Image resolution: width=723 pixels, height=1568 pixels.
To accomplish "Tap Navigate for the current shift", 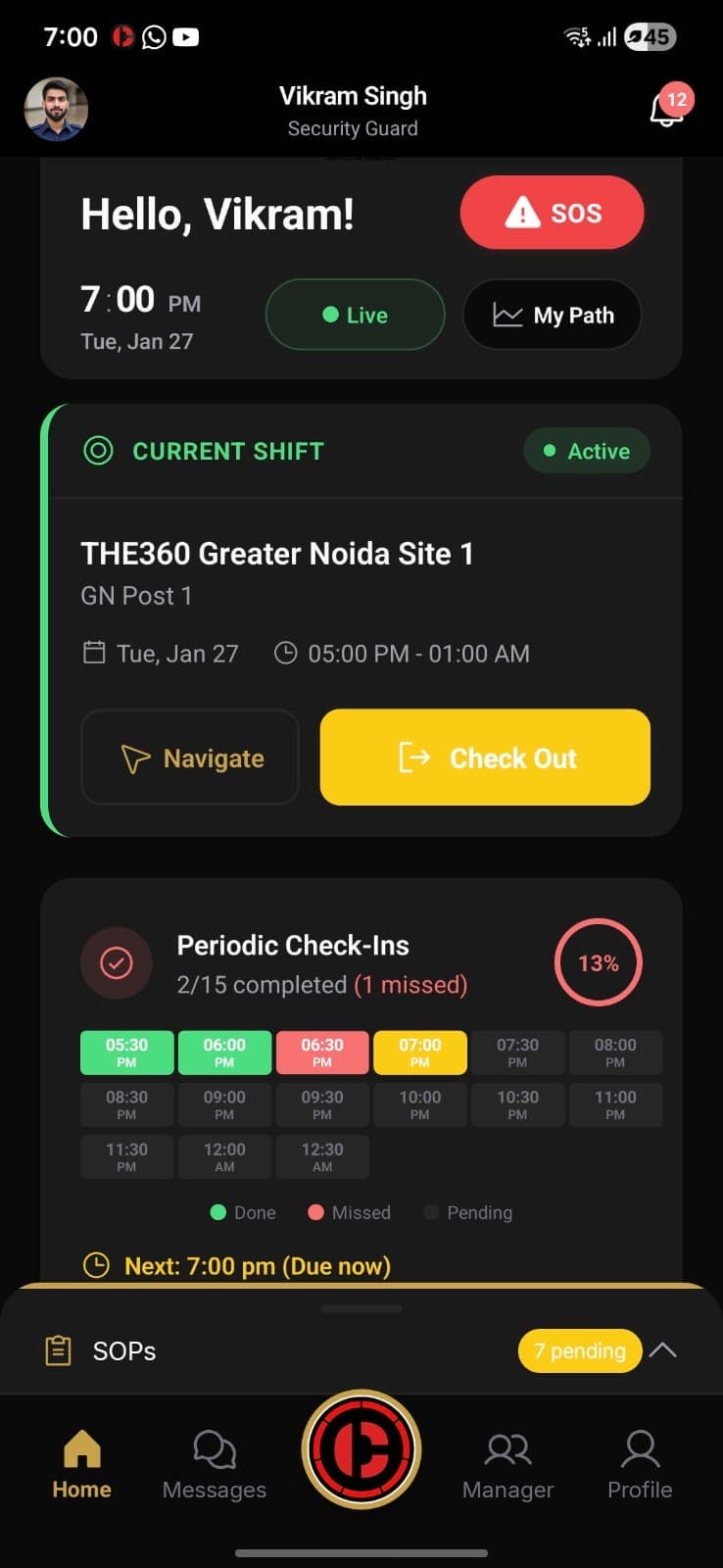I will (x=189, y=758).
